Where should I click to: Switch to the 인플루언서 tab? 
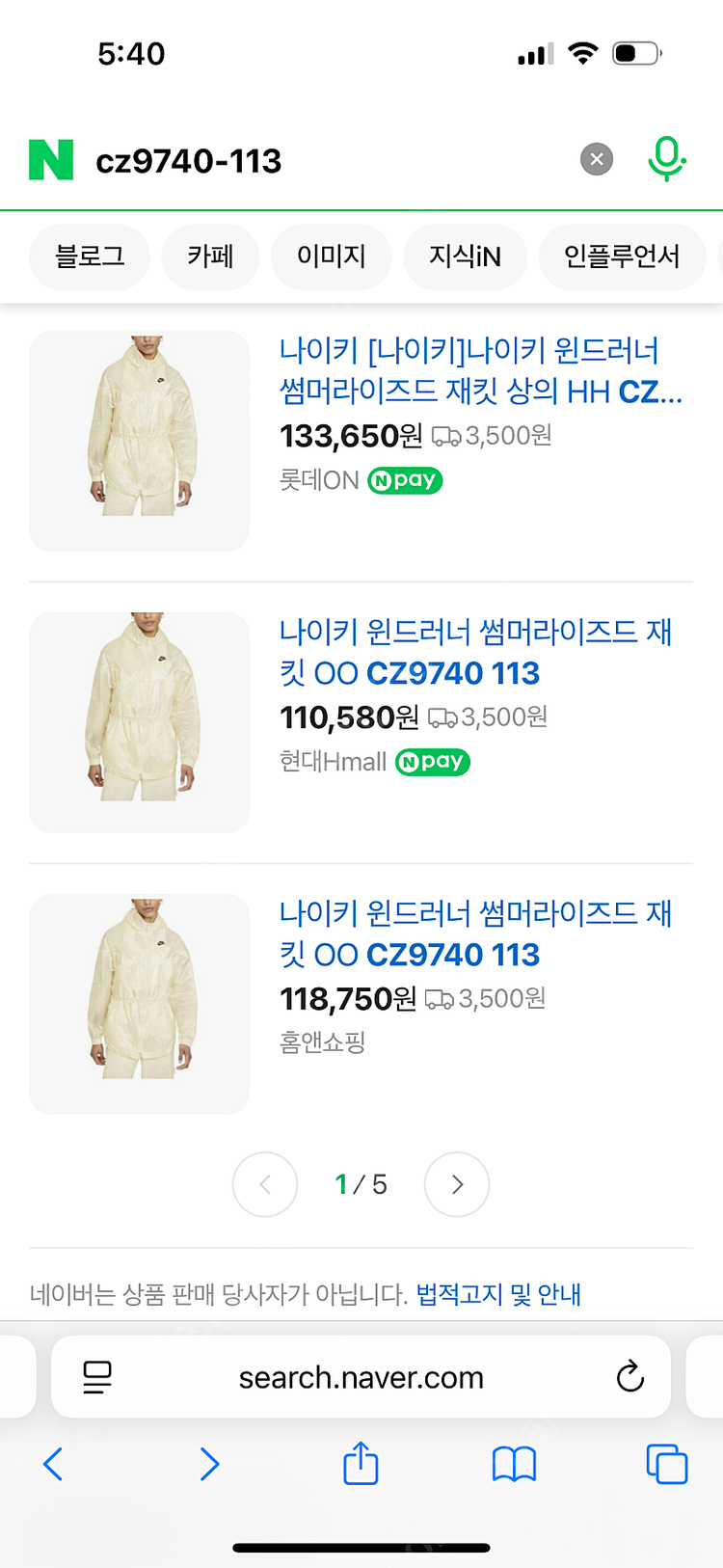[x=622, y=257]
